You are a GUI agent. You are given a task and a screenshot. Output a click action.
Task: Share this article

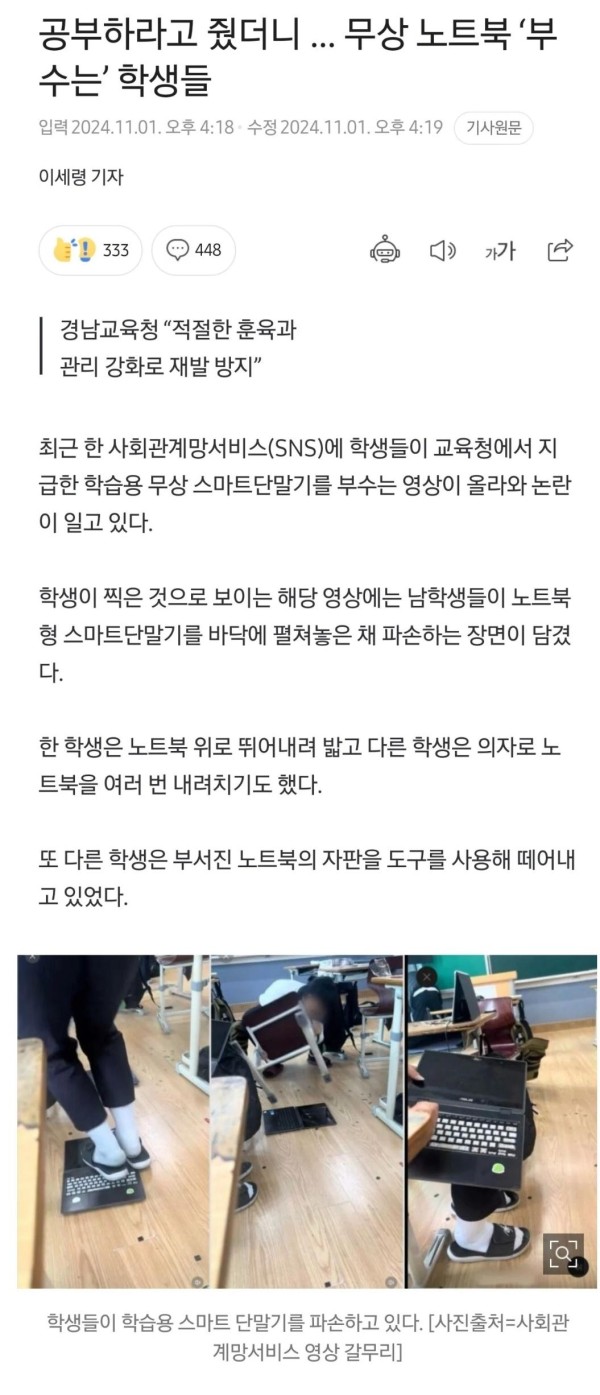(560, 250)
